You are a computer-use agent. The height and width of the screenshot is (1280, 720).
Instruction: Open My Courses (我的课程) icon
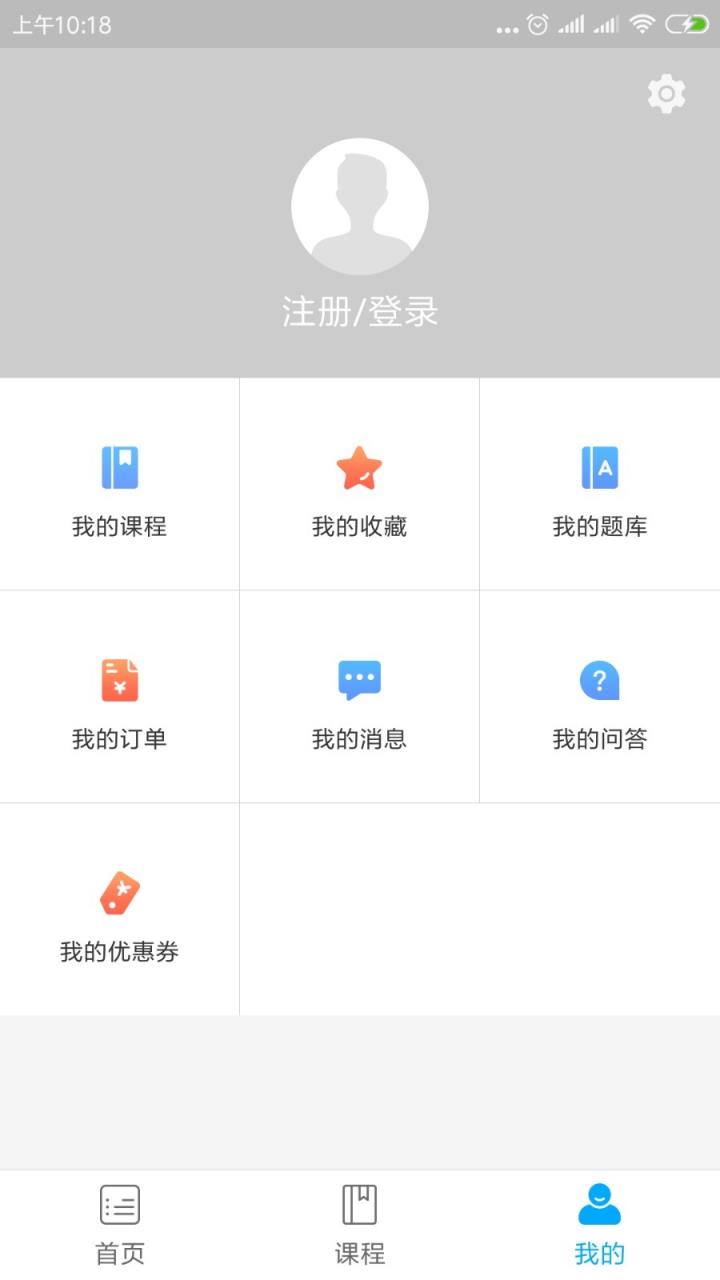(119, 466)
